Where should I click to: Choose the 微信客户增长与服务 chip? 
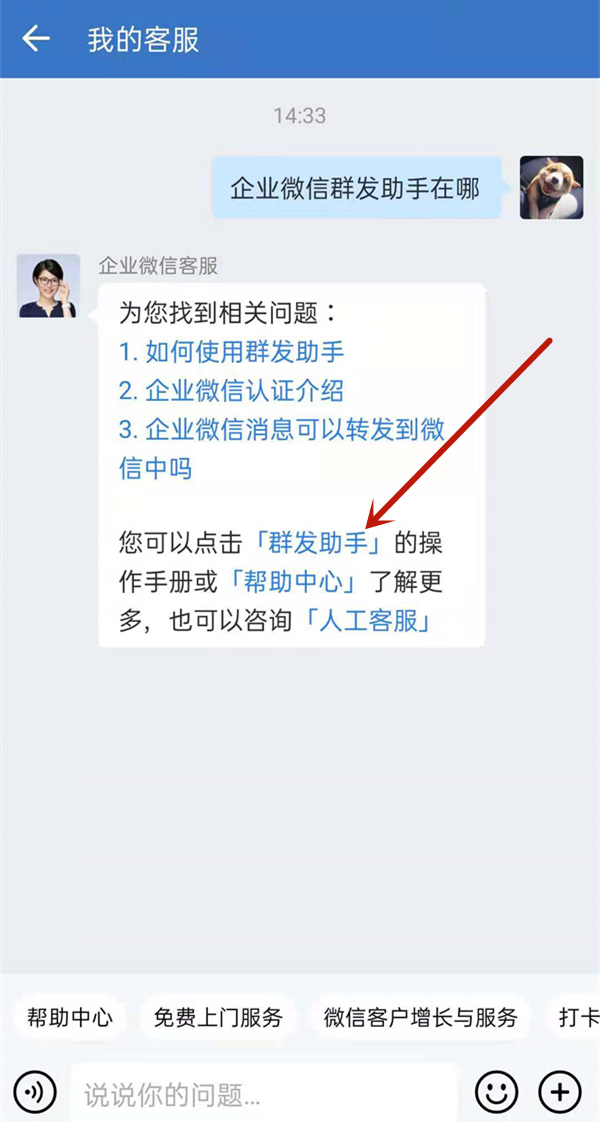(x=421, y=1018)
